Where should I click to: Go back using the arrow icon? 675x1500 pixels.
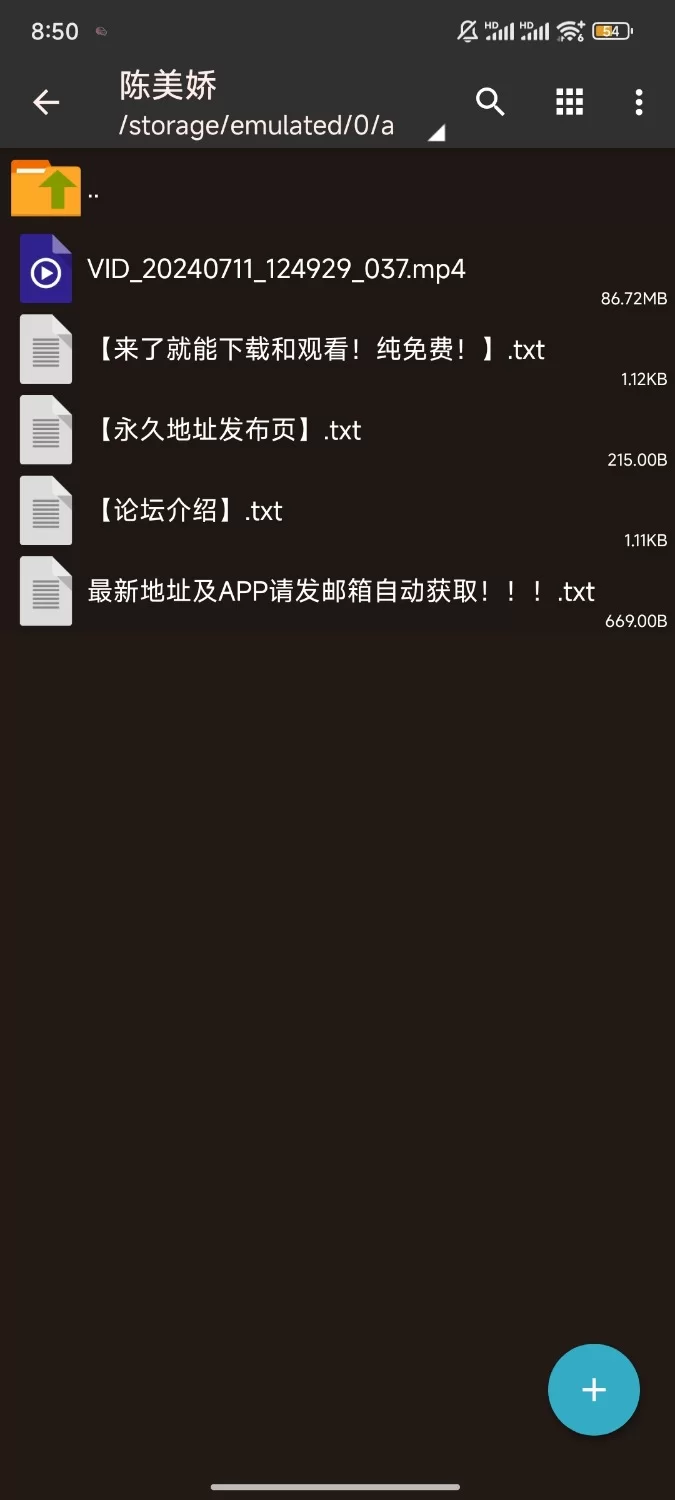coord(46,102)
